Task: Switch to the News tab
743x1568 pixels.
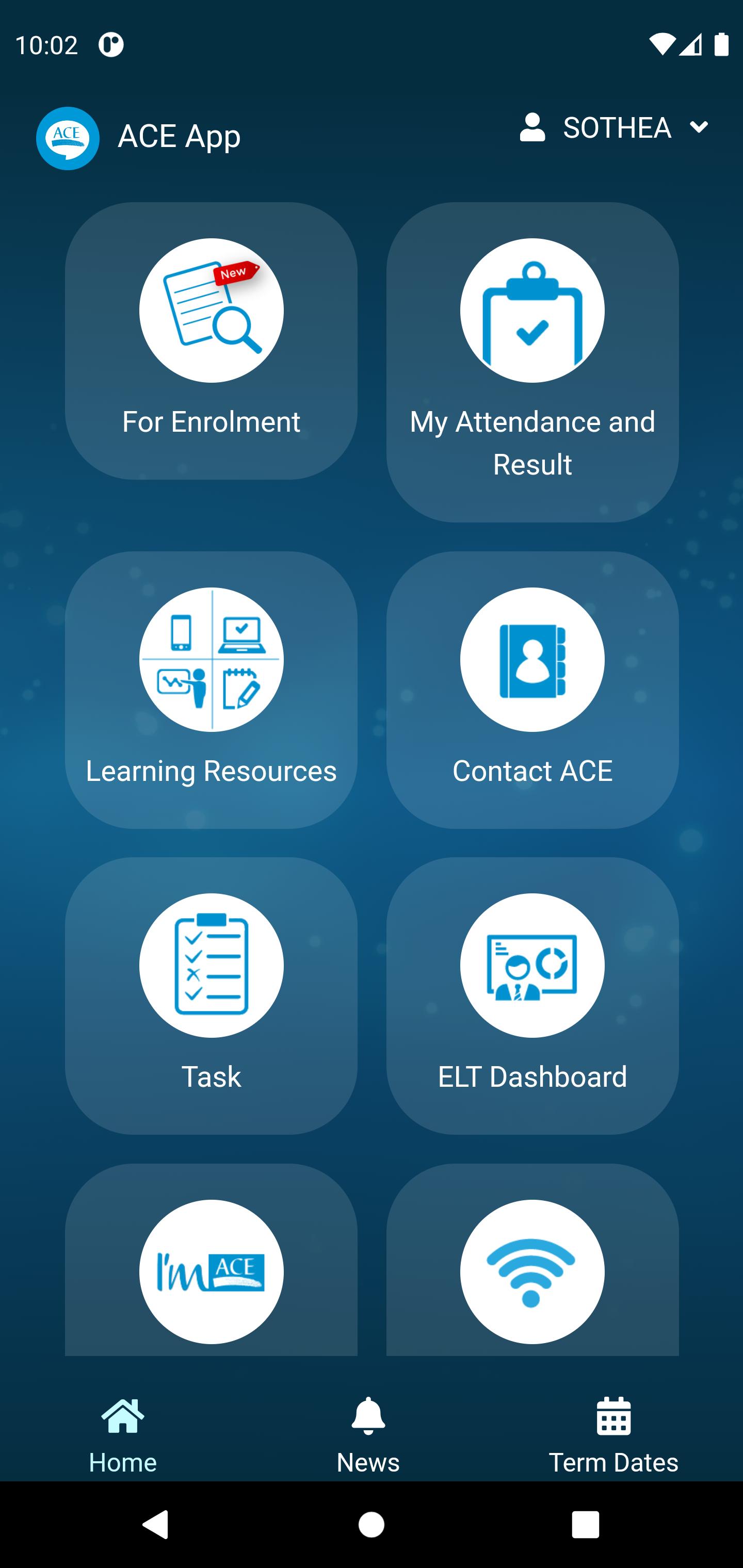Action: [368, 1435]
